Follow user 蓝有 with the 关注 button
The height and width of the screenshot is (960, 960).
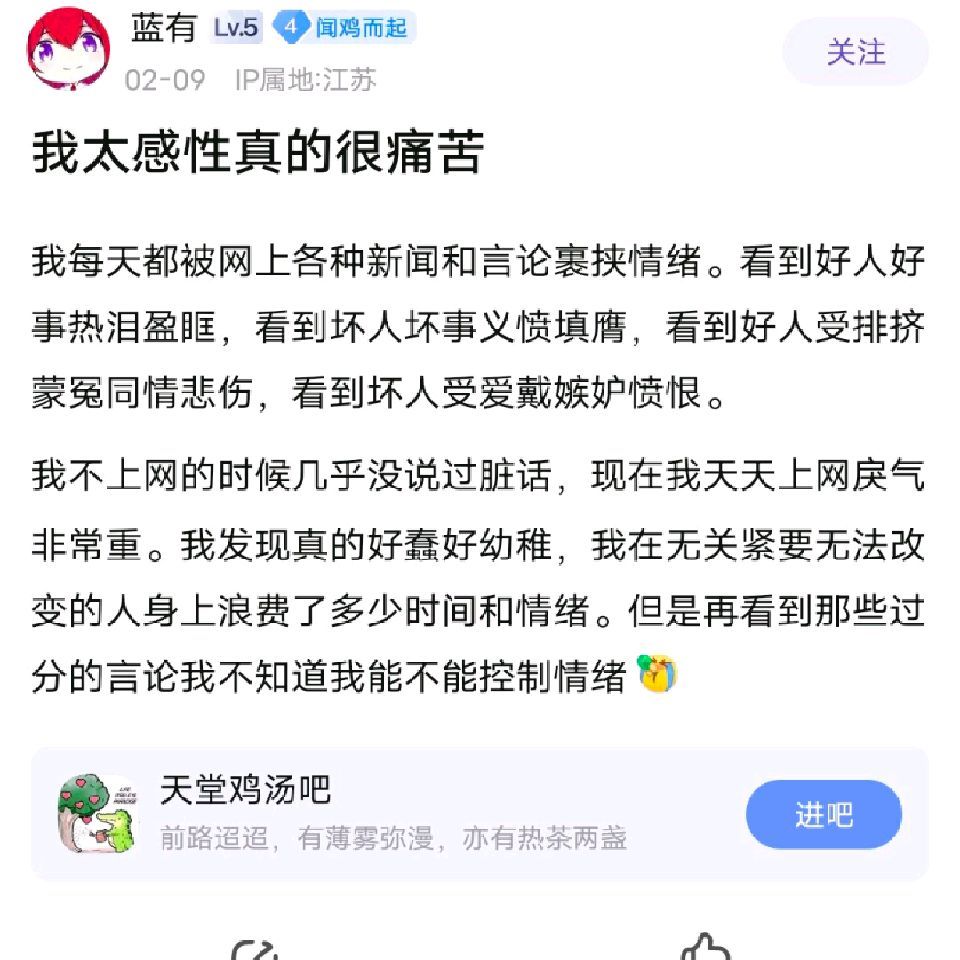tap(855, 51)
